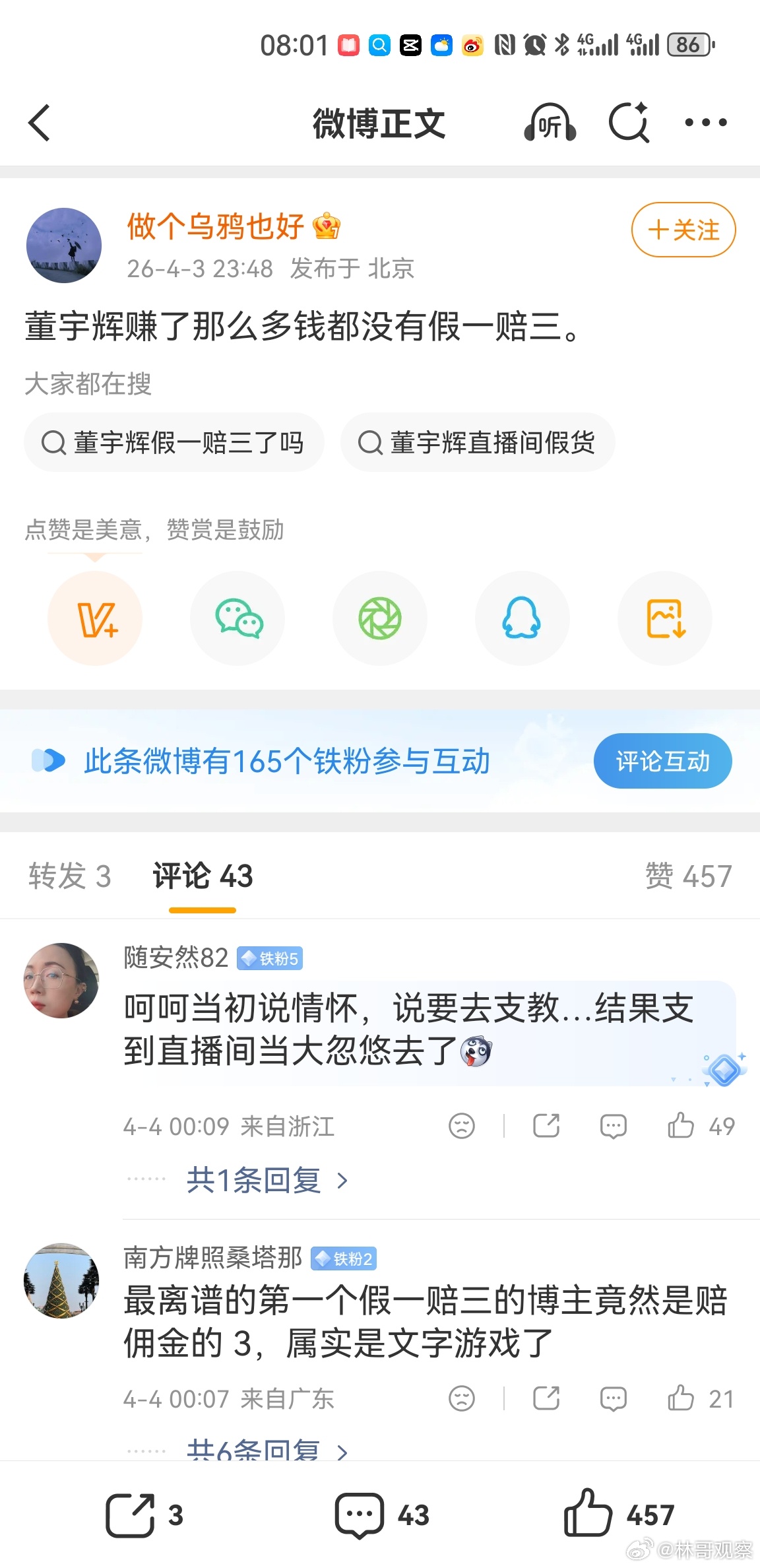Image resolution: width=760 pixels, height=1568 pixels.
Task: Share the post to WeChat
Action: click(x=237, y=618)
